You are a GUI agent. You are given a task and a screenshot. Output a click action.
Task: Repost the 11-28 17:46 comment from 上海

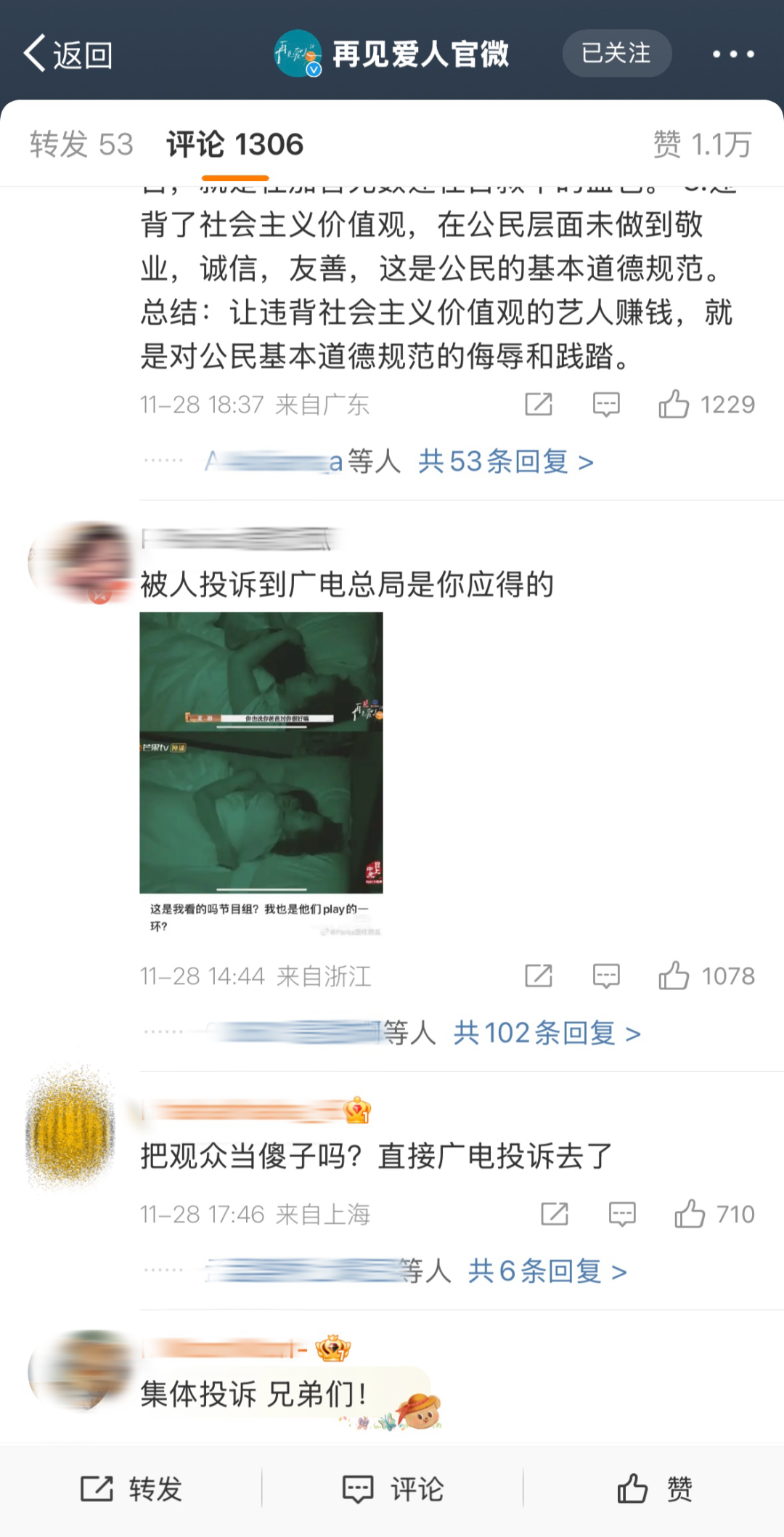(555, 1214)
